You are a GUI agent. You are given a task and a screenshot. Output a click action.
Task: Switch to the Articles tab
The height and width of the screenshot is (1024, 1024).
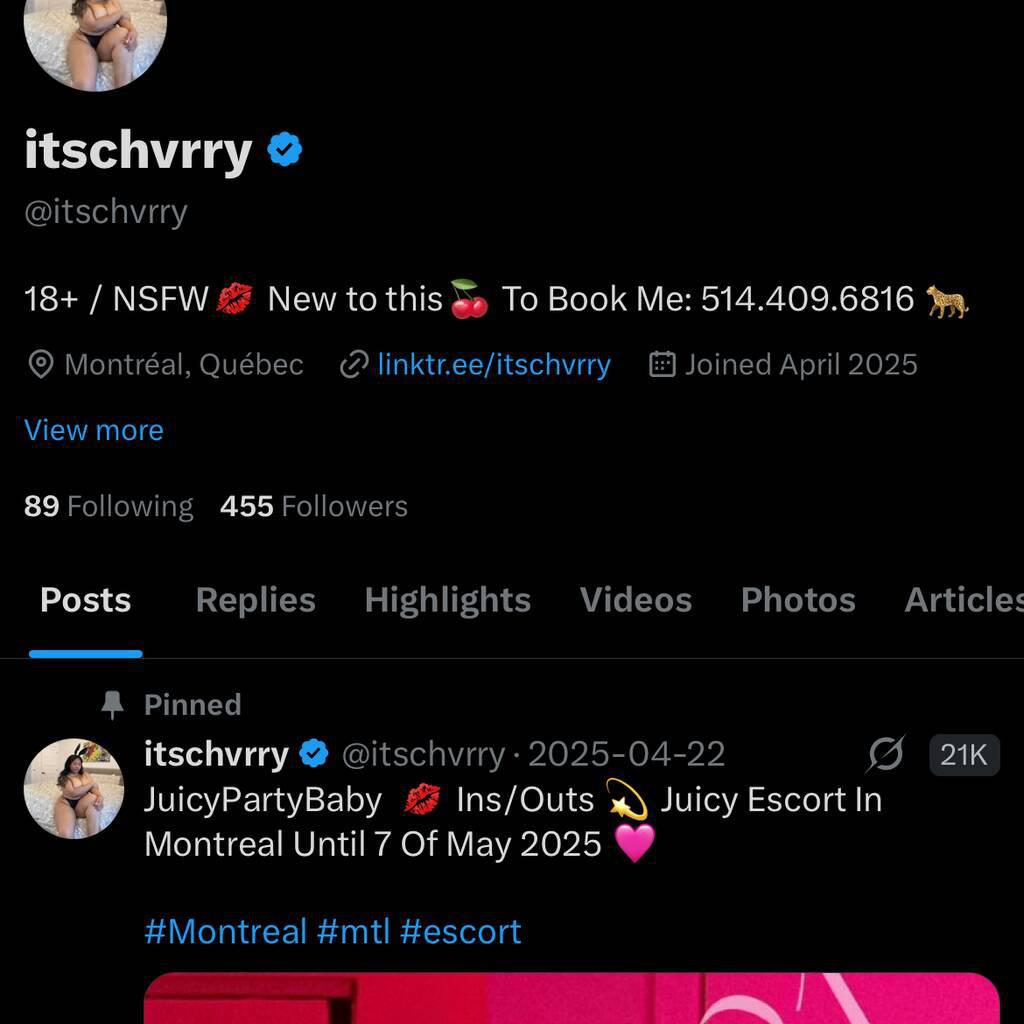click(x=962, y=600)
